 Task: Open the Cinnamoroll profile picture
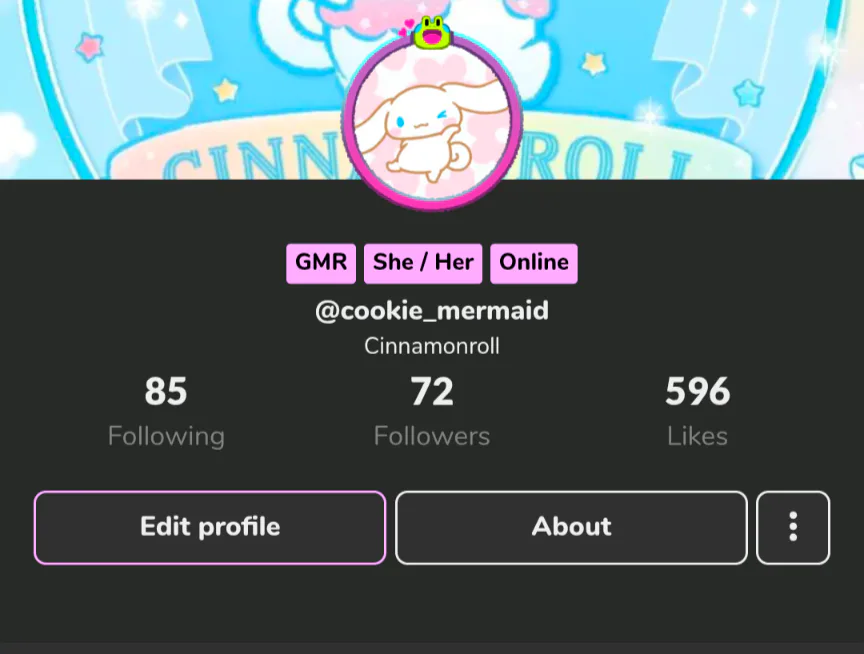coord(432,124)
